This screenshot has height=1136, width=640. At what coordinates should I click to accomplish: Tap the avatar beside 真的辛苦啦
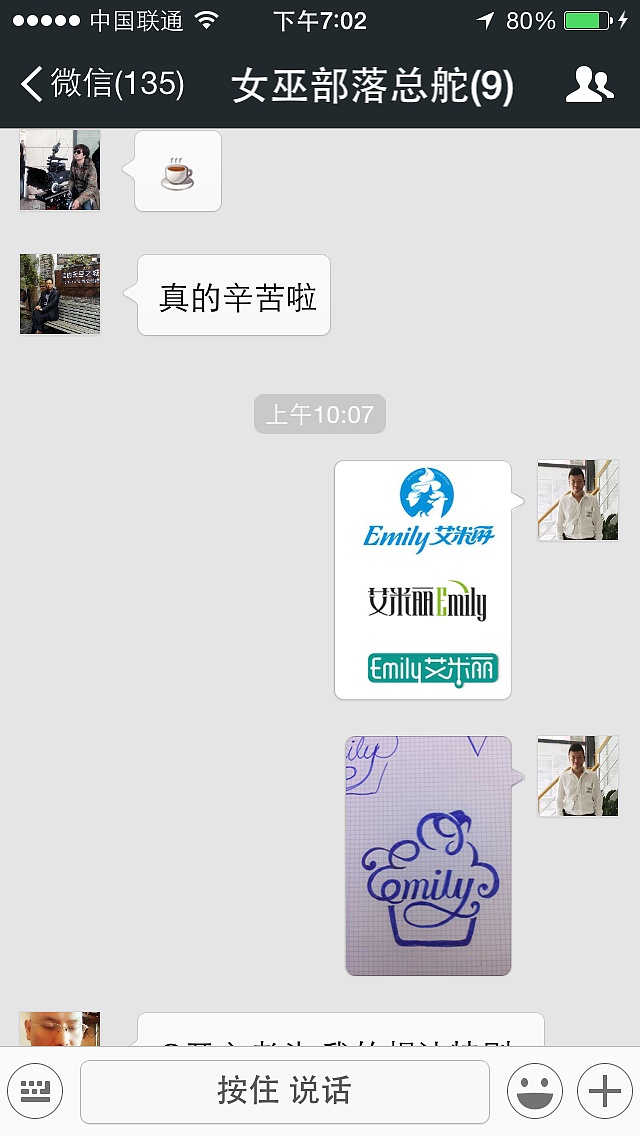pyautogui.click(x=60, y=294)
